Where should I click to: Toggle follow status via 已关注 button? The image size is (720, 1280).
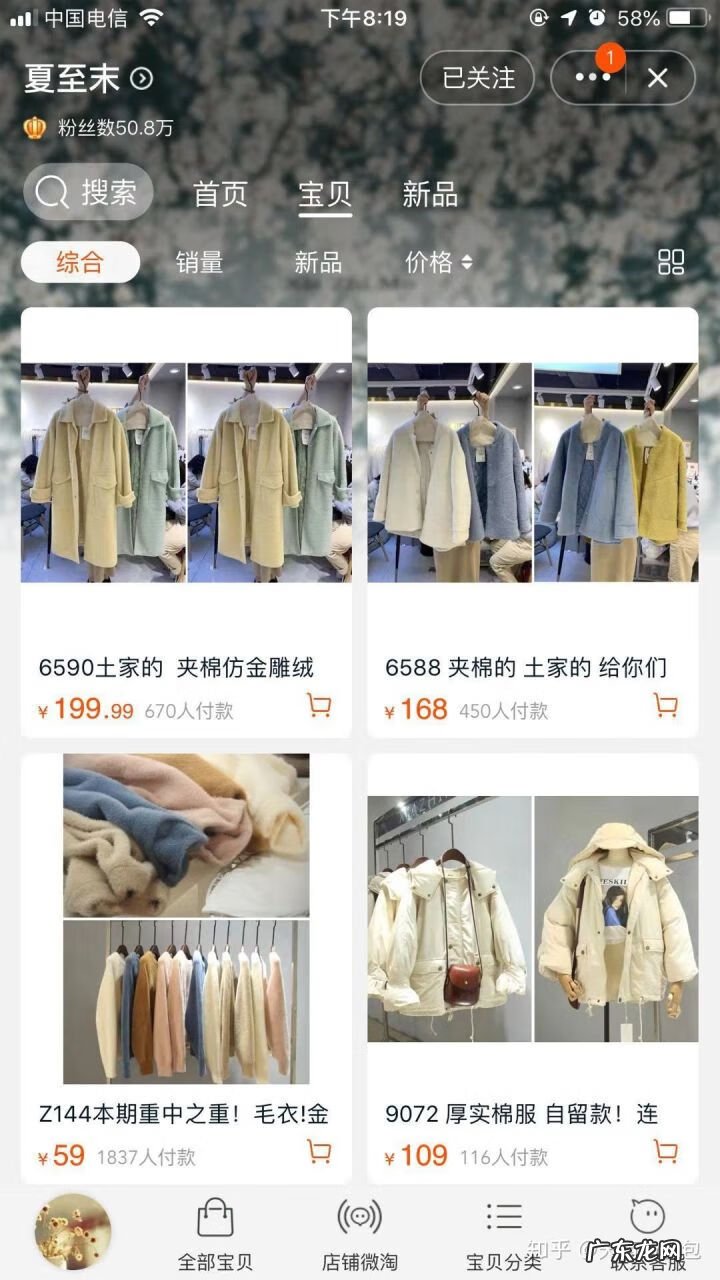(x=477, y=79)
